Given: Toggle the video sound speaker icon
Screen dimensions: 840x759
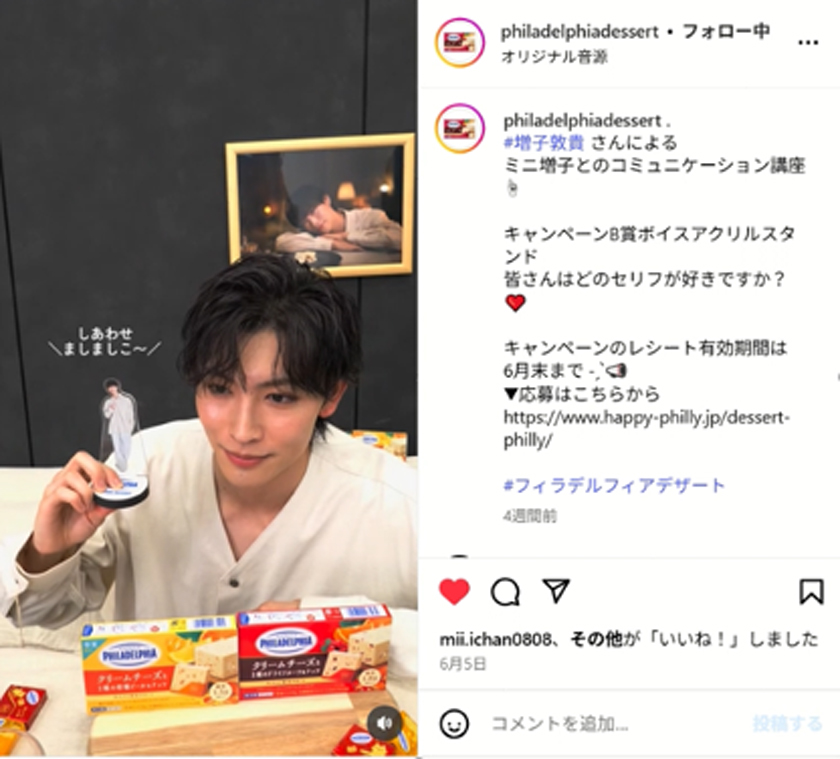Looking at the screenshot, I should (384, 723).
